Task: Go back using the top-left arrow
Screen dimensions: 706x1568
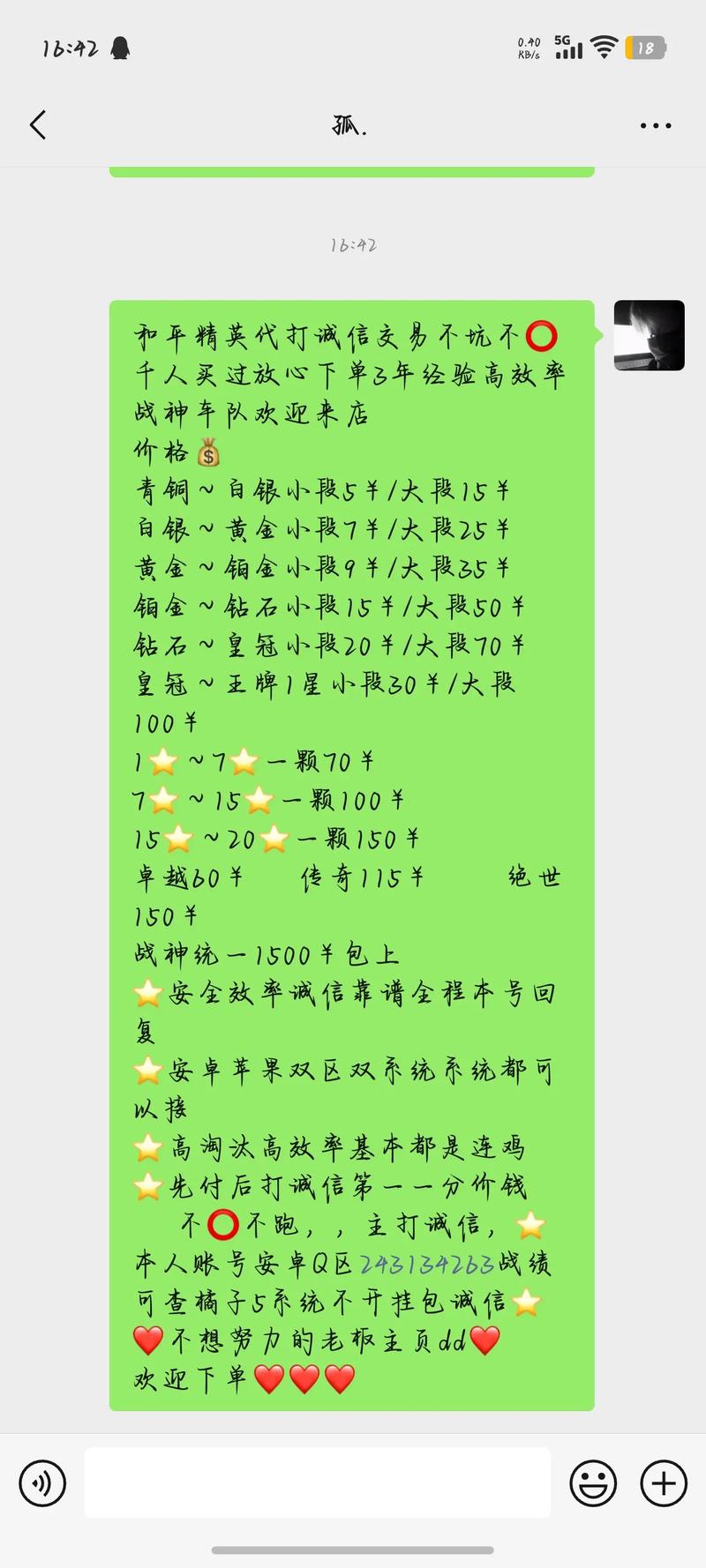Action: click(37, 125)
